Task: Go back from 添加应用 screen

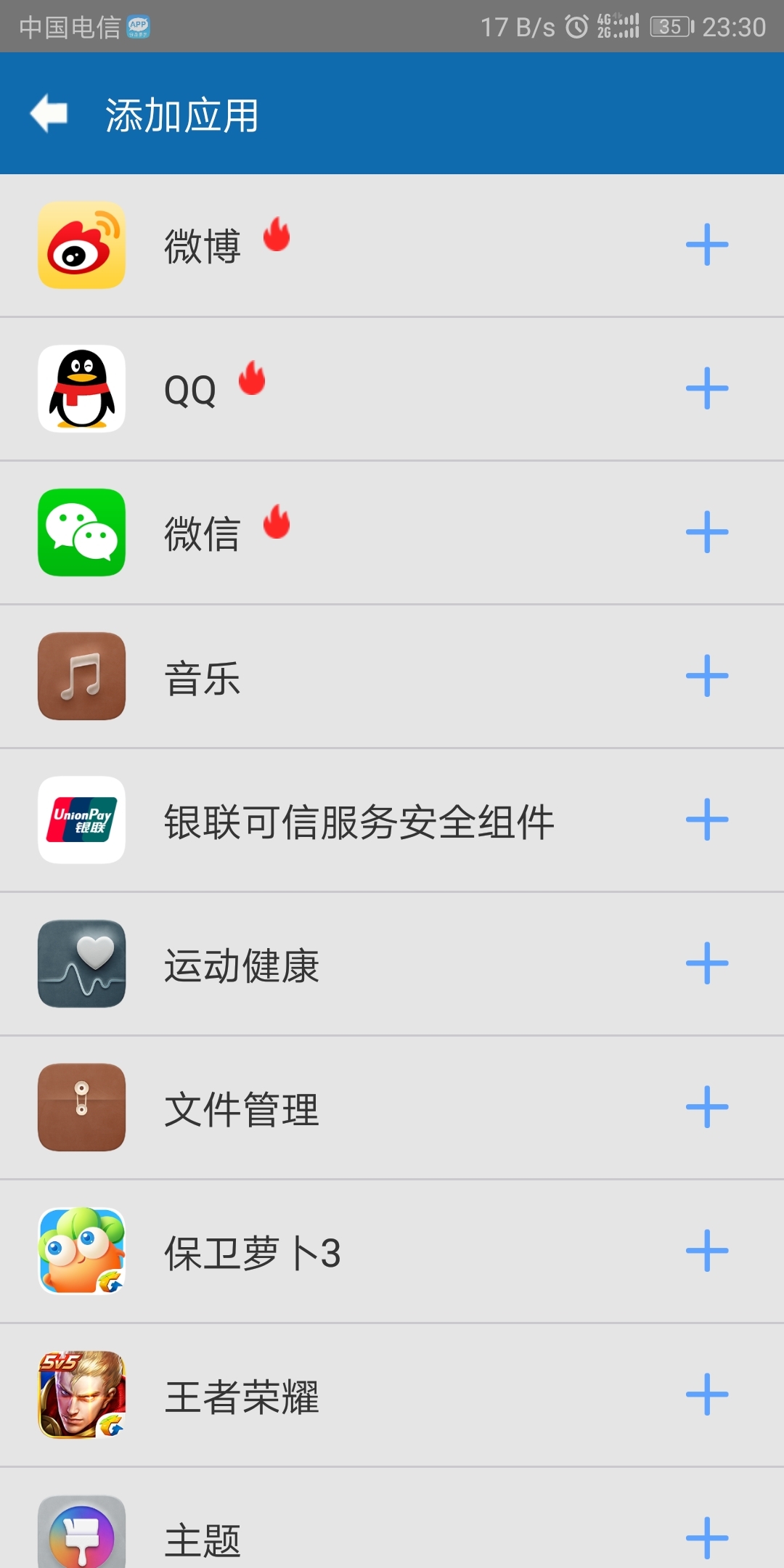Action: 49,114
